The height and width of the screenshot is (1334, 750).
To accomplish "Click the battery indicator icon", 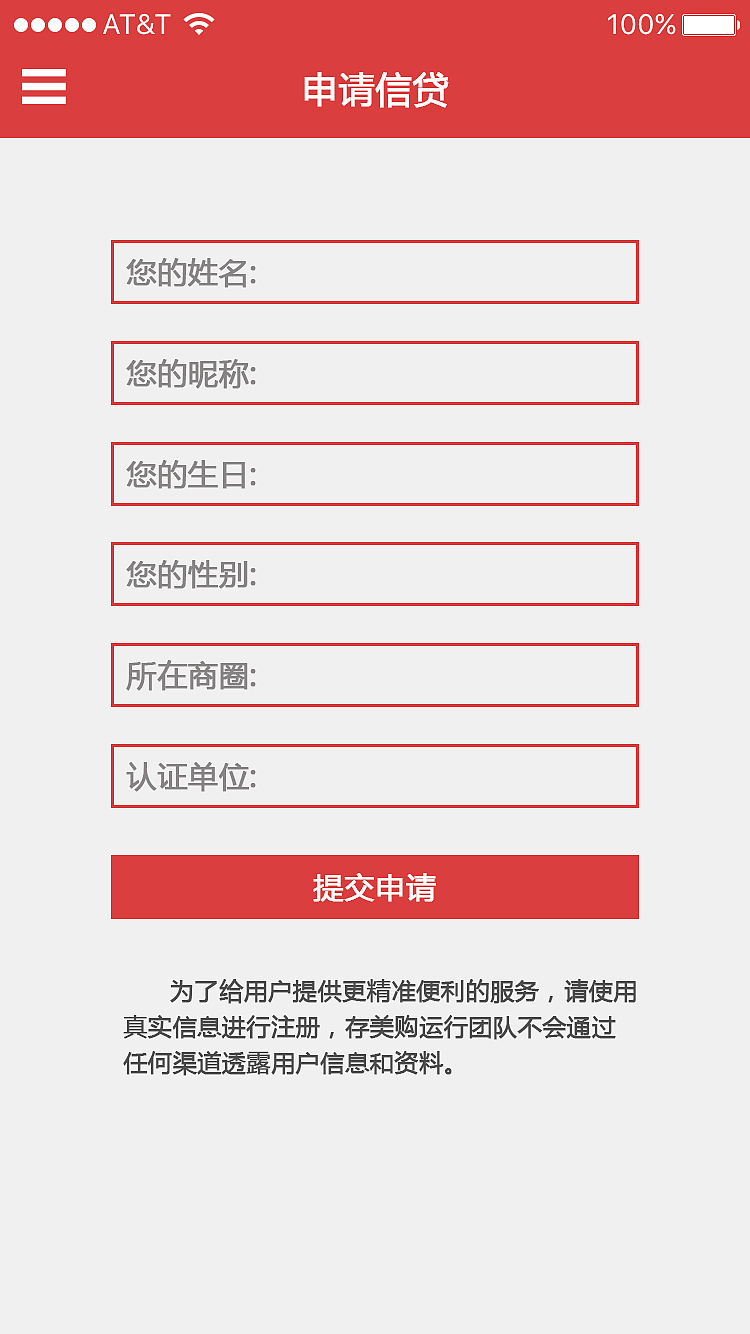I will [712, 23].
